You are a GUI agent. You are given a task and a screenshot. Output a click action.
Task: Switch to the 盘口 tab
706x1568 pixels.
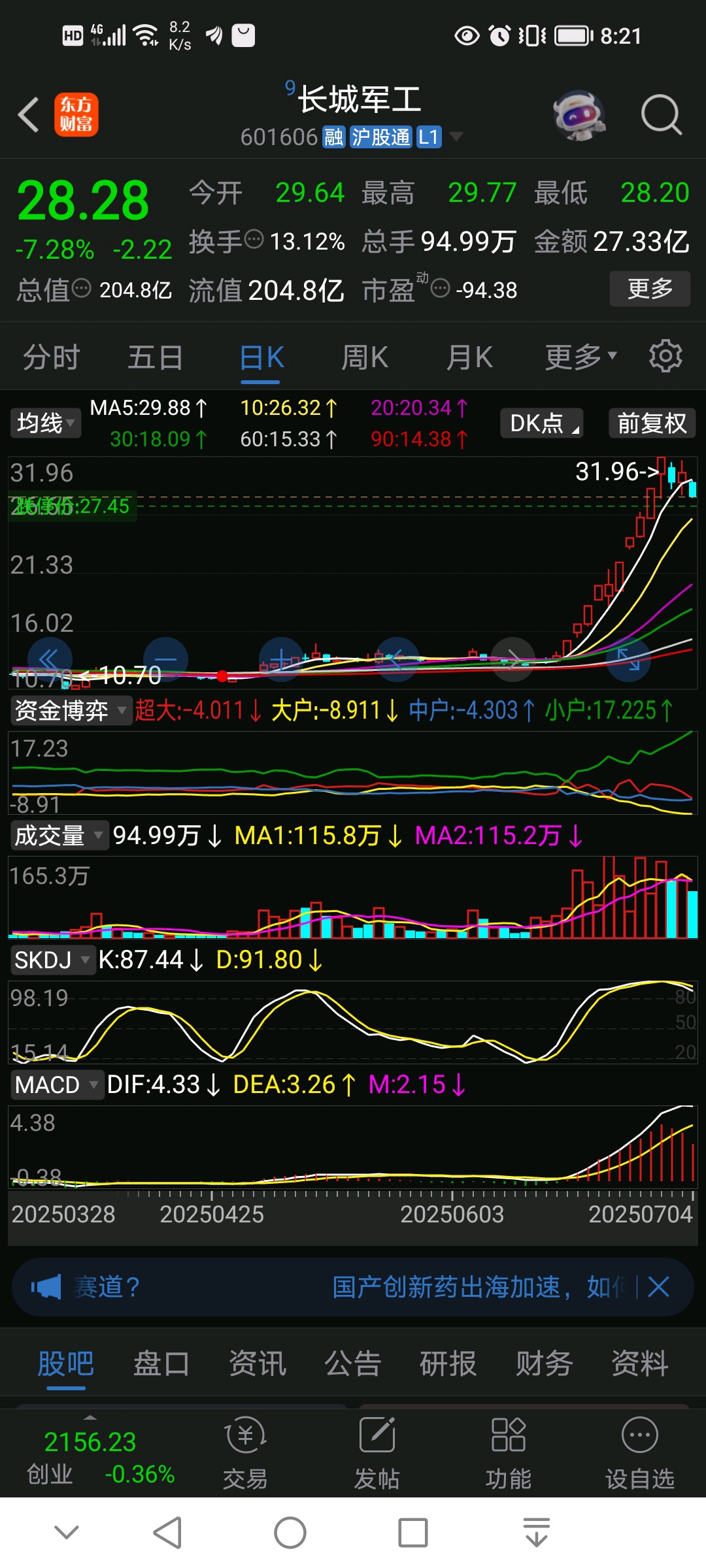[161, 1364]
